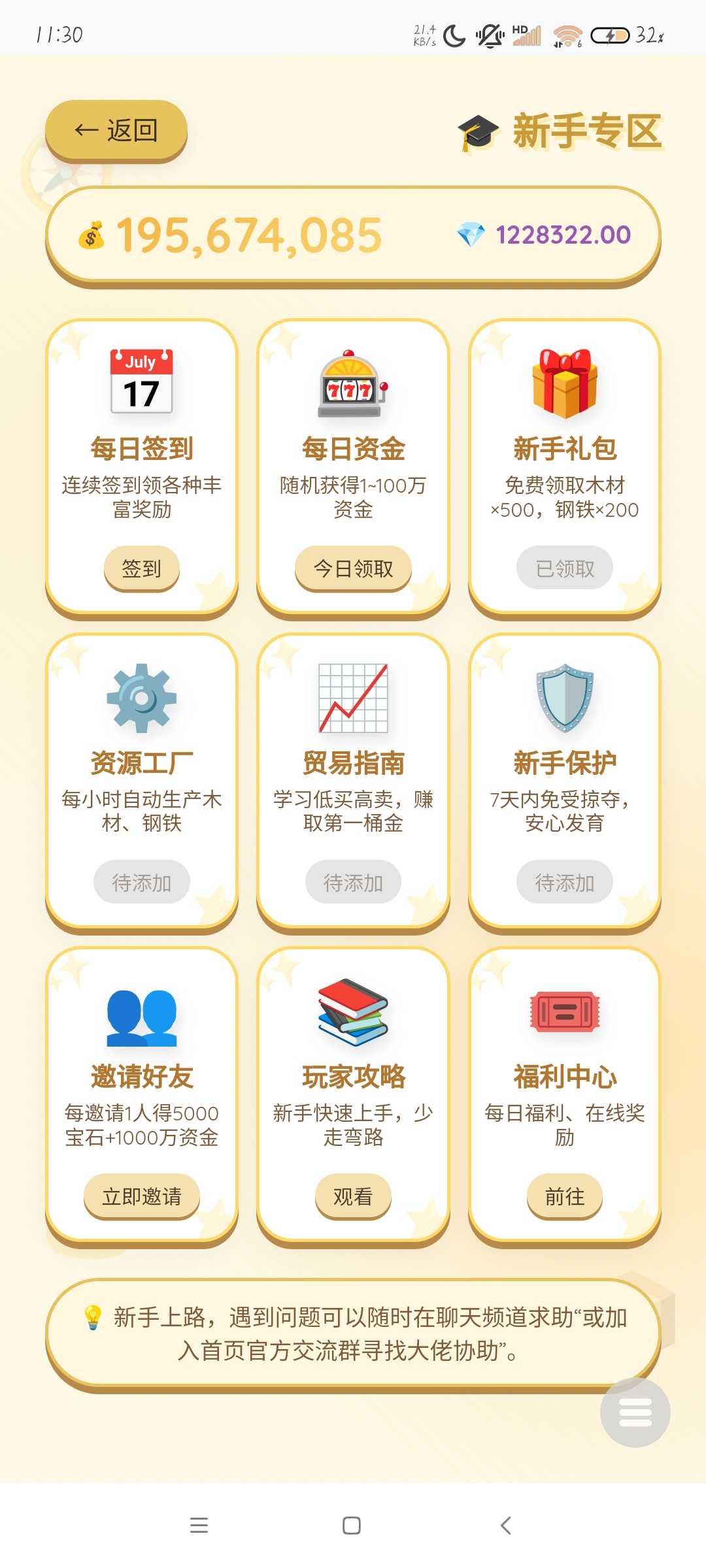Claim daily funds with 今日领取
Image resolution: width=706 pixels, height=1568 pixels.
(x=353, y=568)
